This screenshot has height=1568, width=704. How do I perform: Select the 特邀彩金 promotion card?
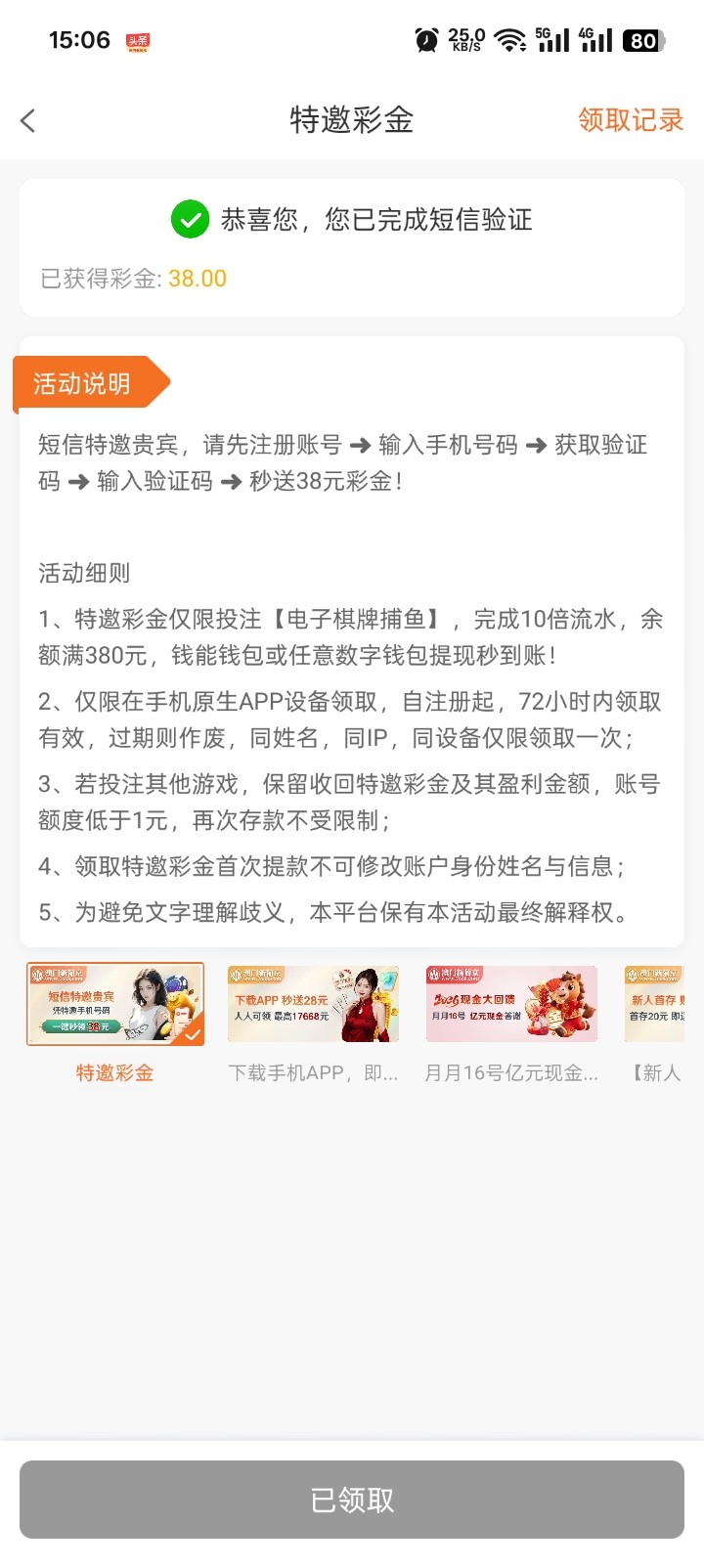(115, 1005)
